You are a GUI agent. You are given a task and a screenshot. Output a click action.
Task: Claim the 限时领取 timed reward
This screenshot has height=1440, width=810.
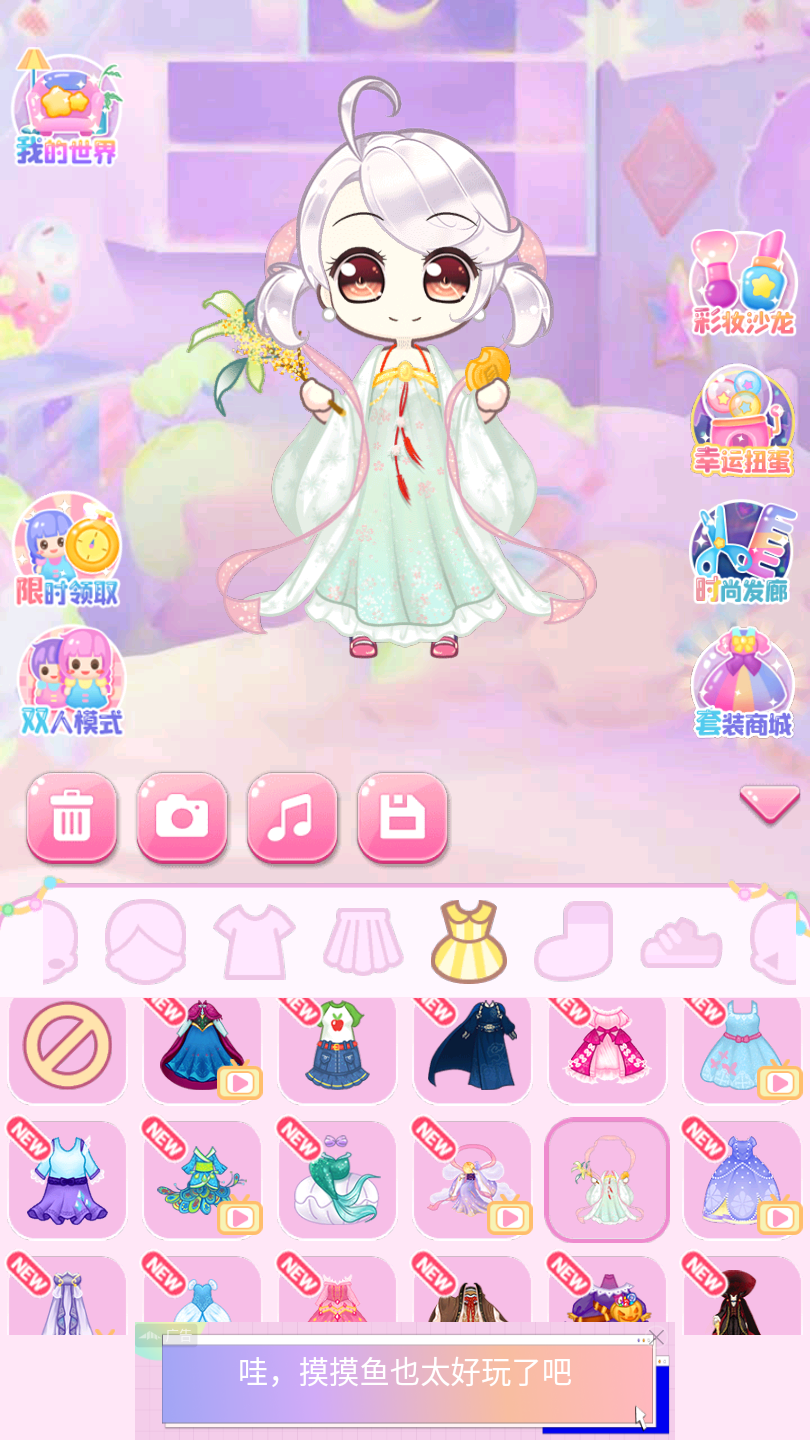[67, 551]
